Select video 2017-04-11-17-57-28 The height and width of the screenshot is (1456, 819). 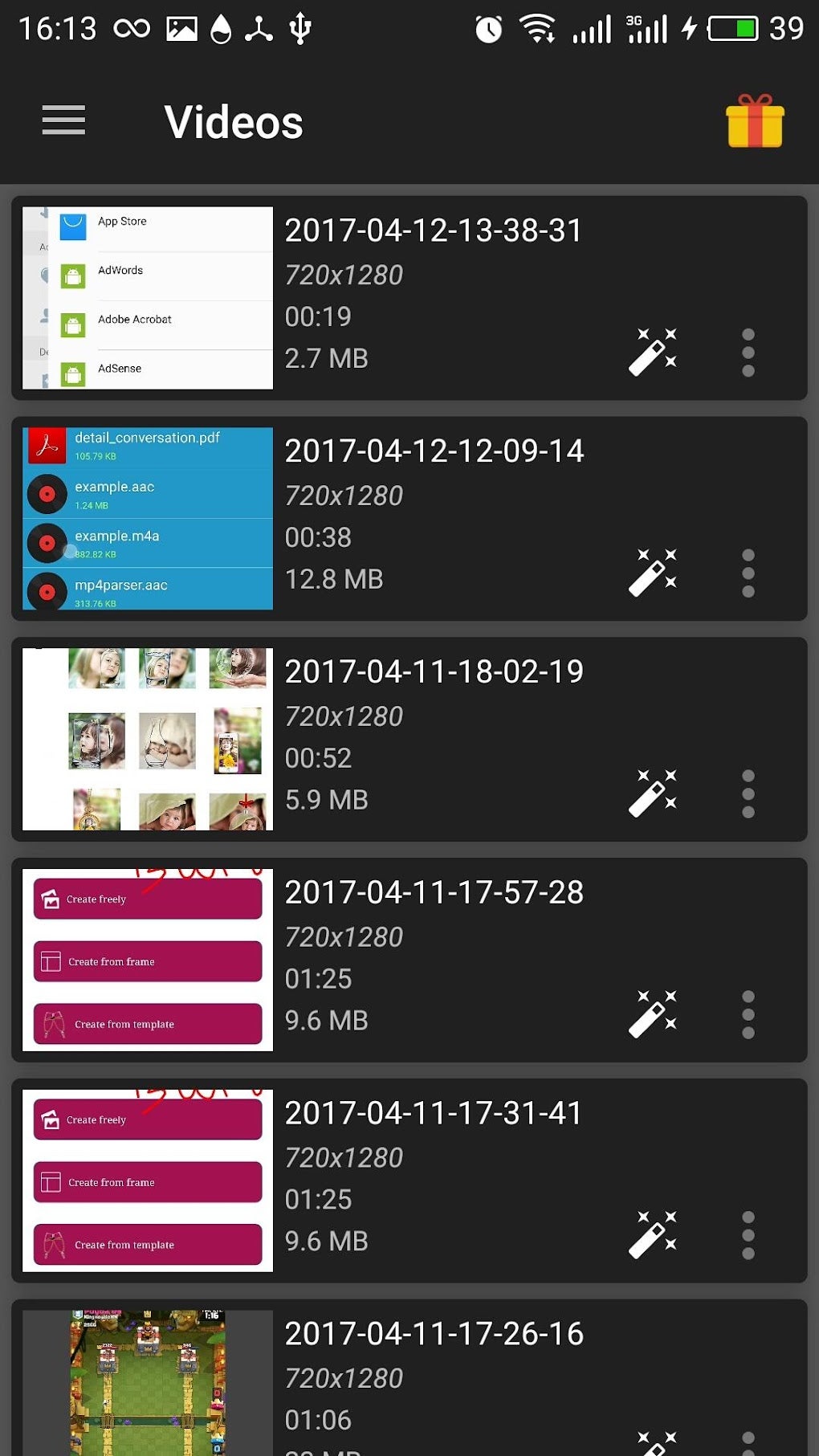(409, 960)
